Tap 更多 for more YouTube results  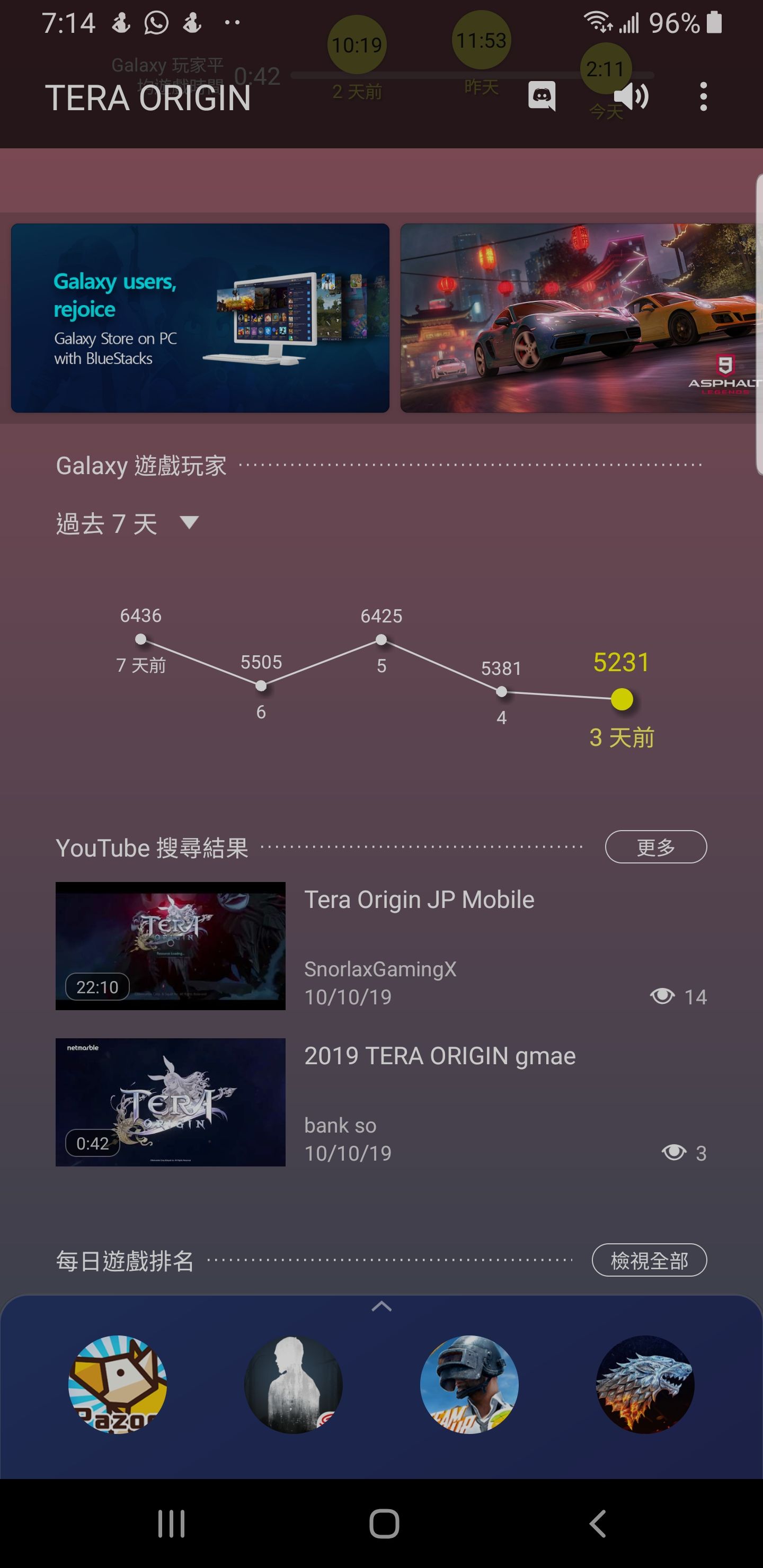click(655, 847)
